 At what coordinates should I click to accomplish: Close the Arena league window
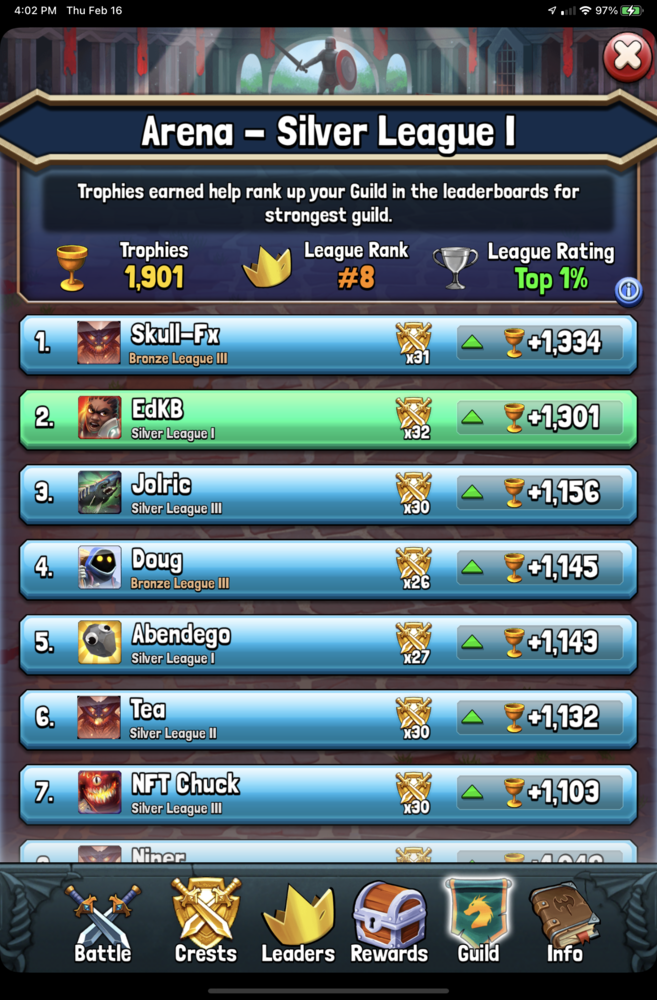coord(627,57)
